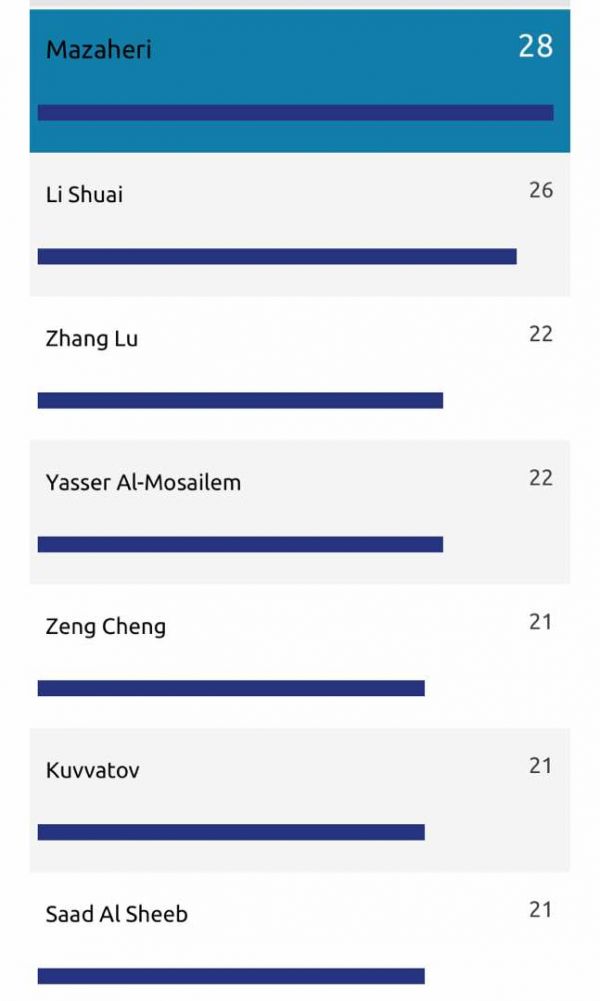600x1001 pixels.
Task: Select Zhang Lu from the list
Action: [x=300, y=368]
